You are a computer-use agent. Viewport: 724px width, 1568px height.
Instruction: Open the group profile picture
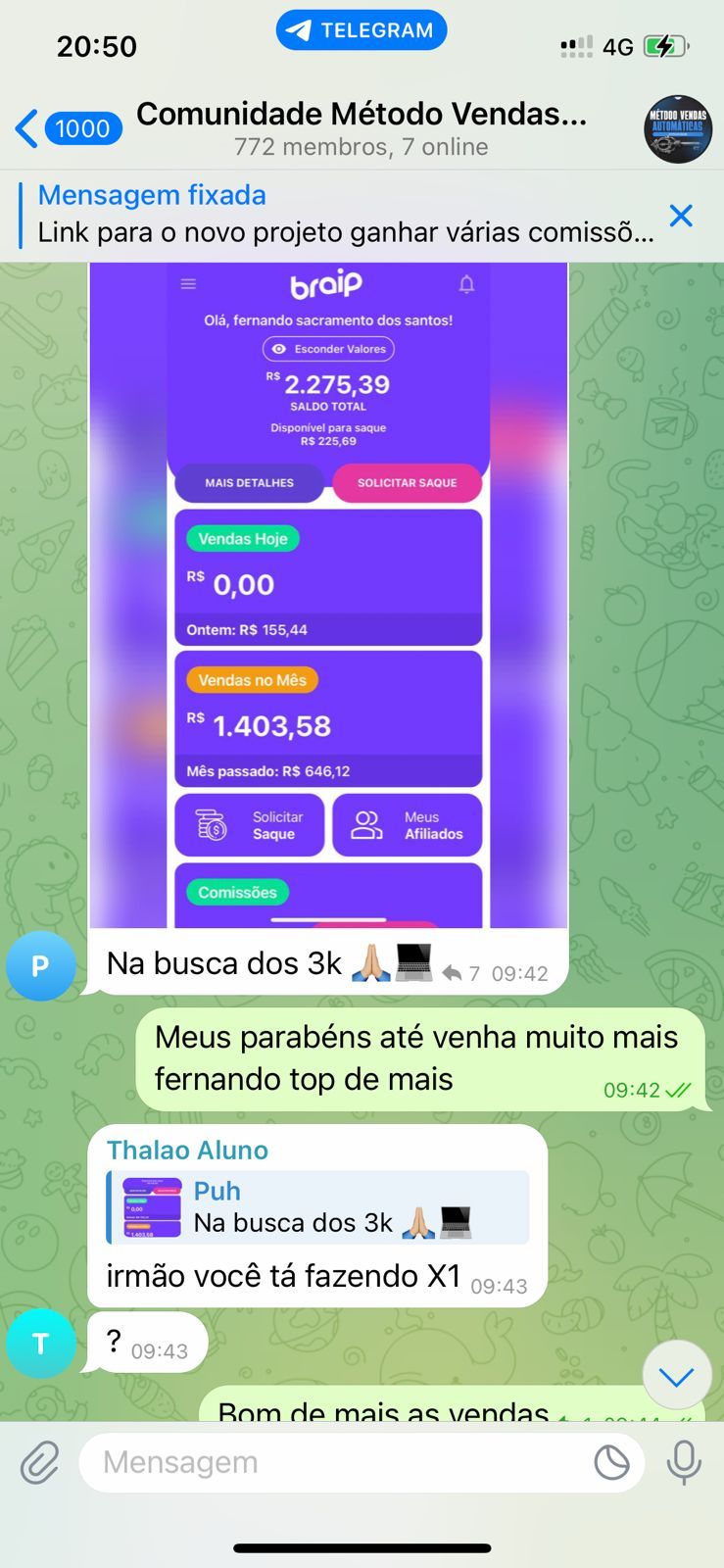click(x=677, y=128)
